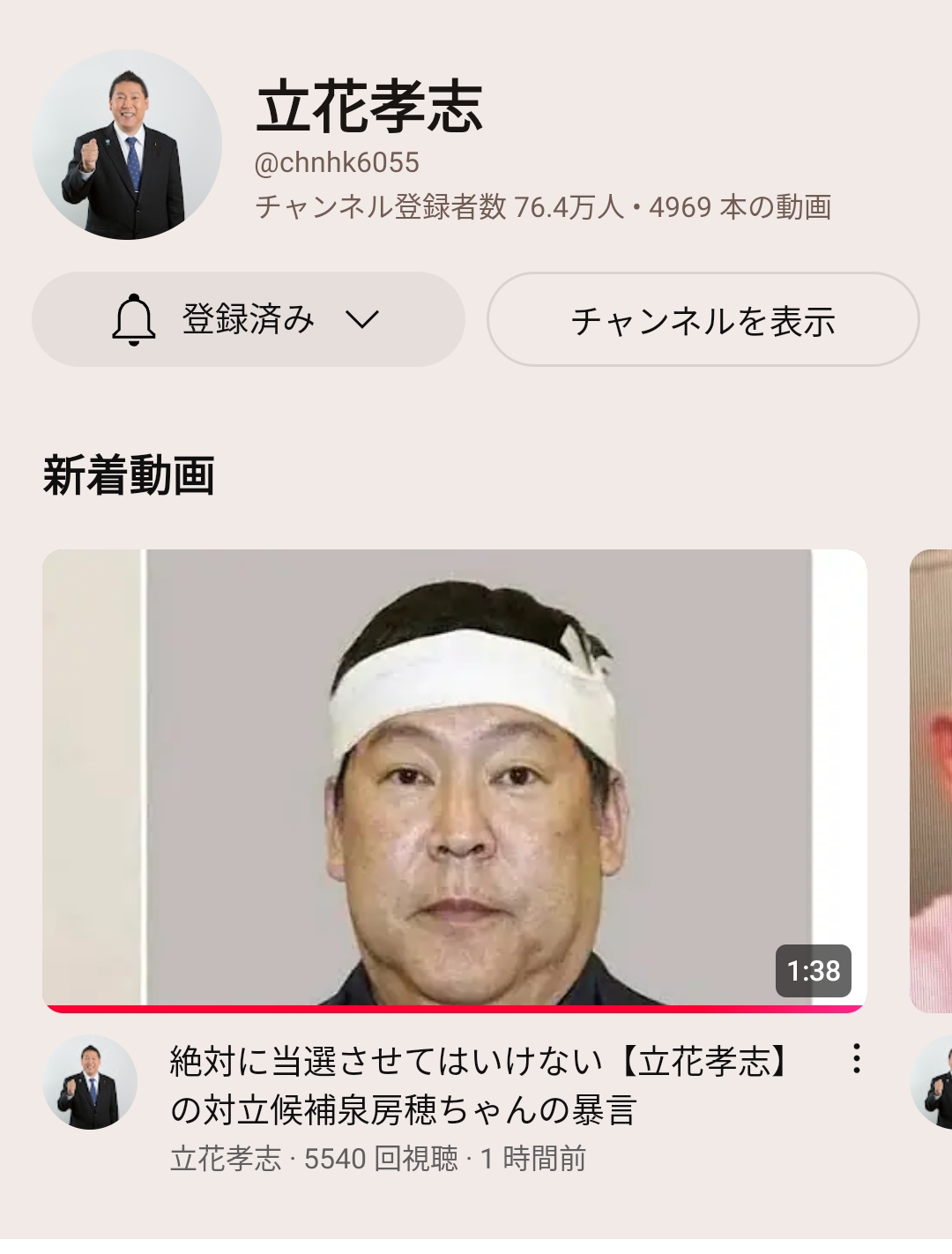
Task: Tap the small channel avatar beside the video title
Action: tap(90, 1082)
